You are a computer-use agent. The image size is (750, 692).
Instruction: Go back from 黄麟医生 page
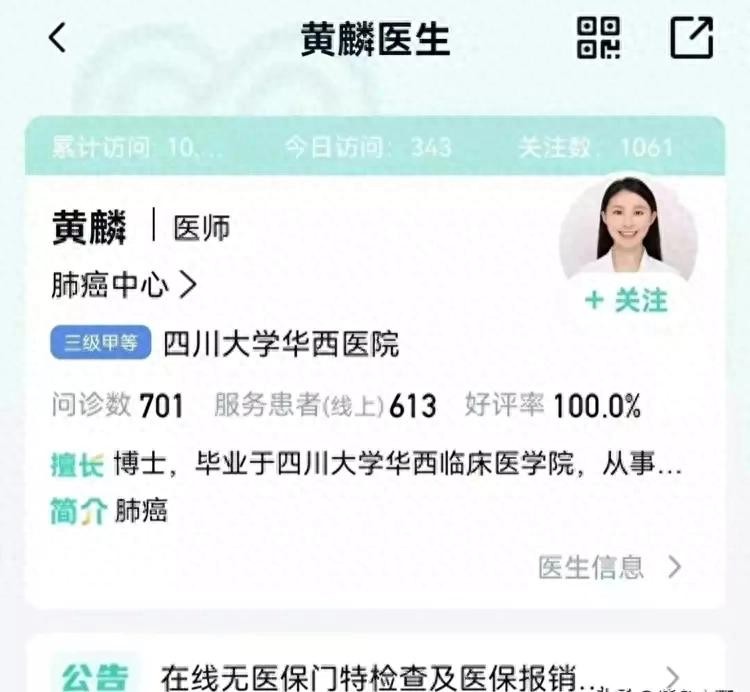pyautogui.click(x=58, y=38)
